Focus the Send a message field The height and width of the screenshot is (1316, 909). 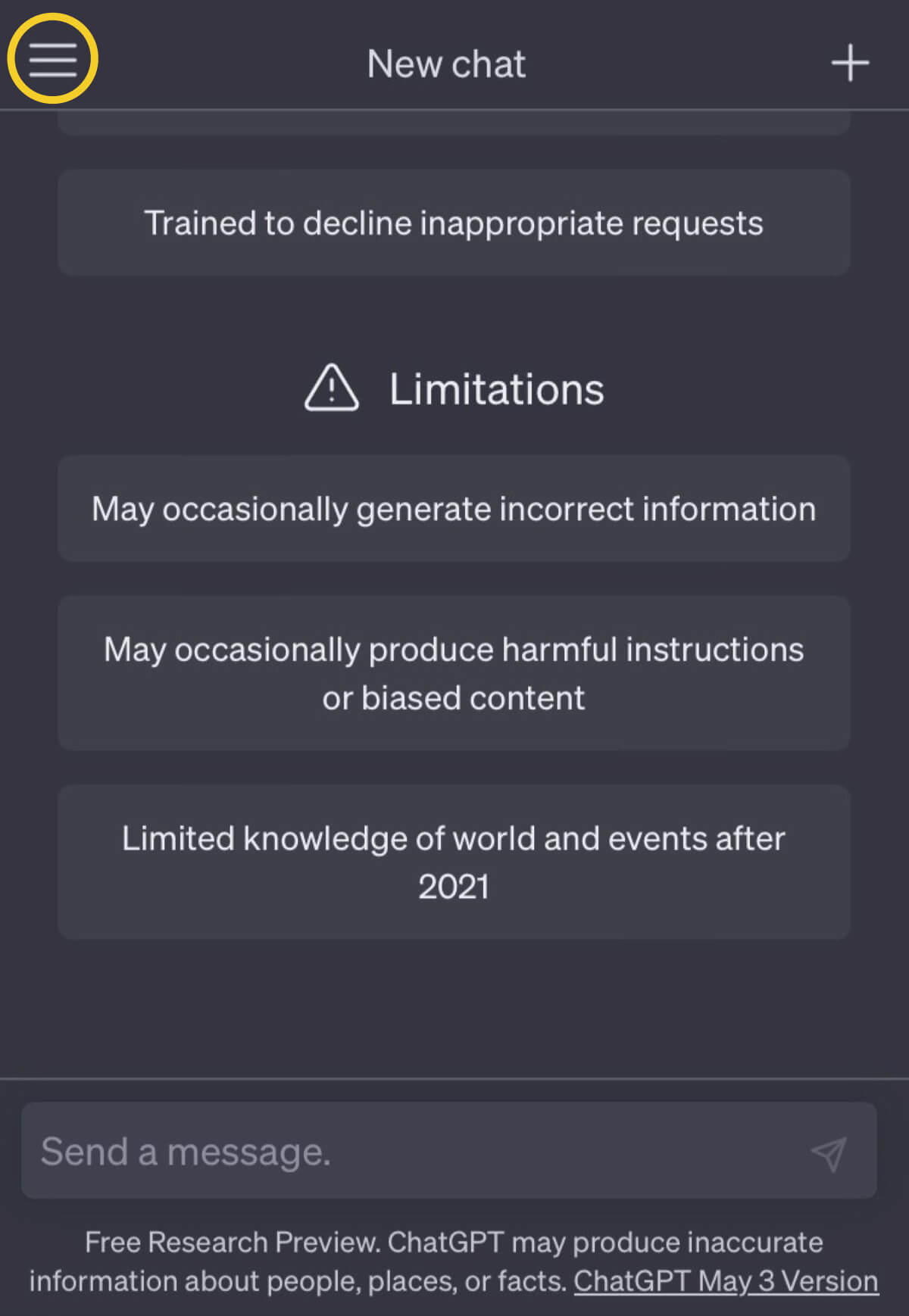(409, 1151)
